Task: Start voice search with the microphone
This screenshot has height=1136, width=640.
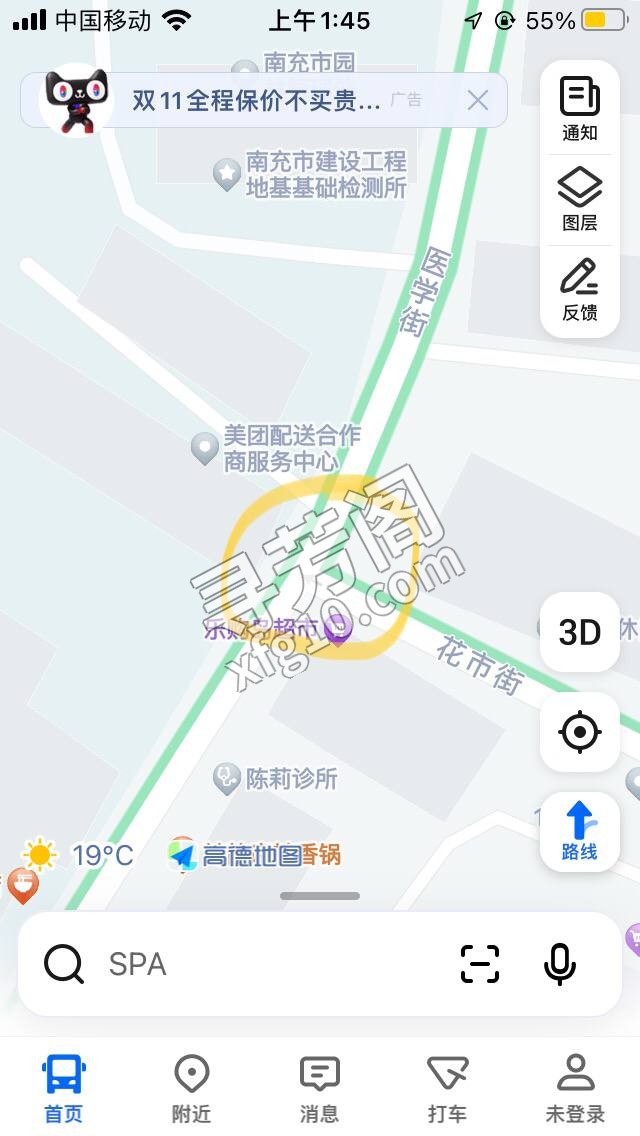Action: [560, 964]
